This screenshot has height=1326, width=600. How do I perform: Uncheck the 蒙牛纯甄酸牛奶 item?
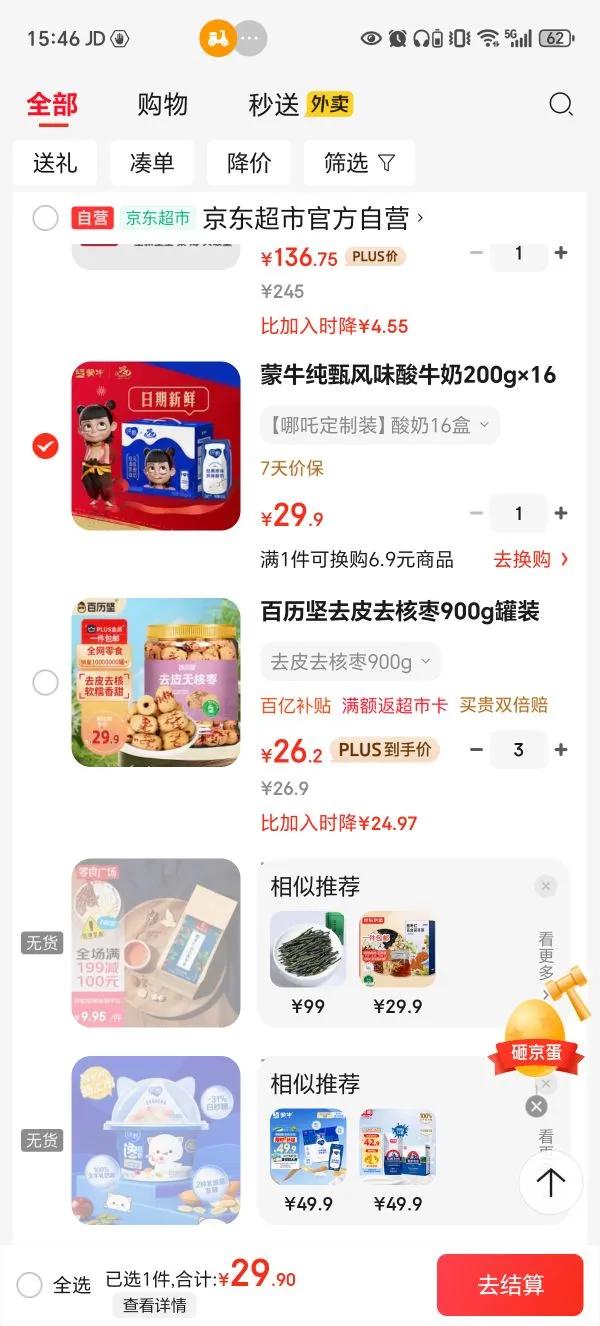[45, 446]
